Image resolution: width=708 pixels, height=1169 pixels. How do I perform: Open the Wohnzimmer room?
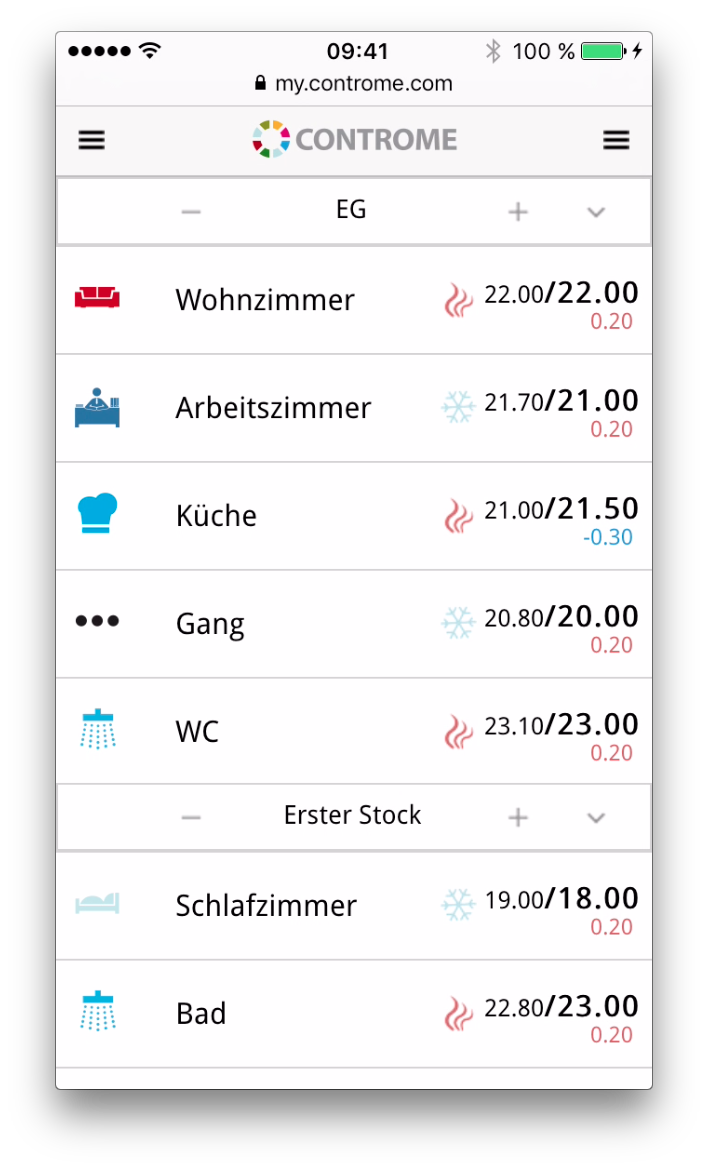[354, 300]
